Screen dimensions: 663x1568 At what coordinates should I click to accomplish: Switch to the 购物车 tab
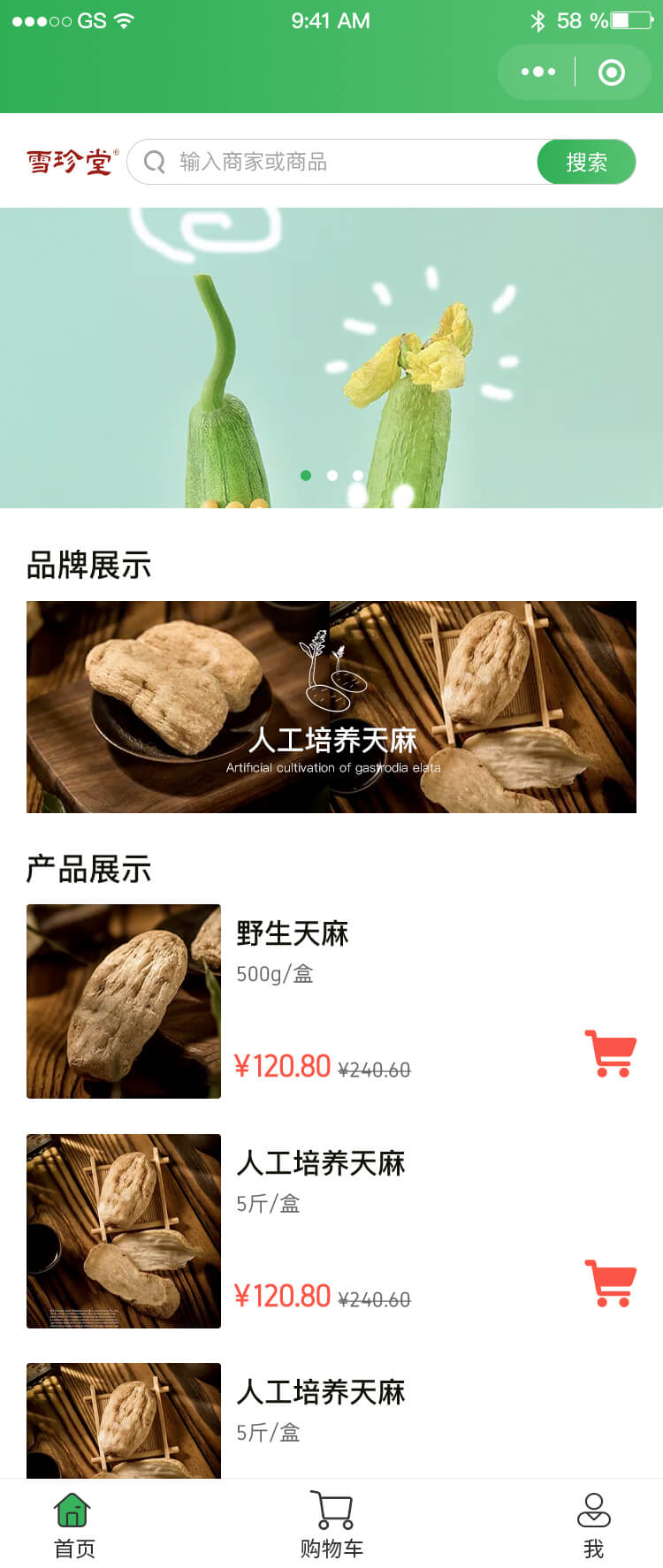[331, 1526]
